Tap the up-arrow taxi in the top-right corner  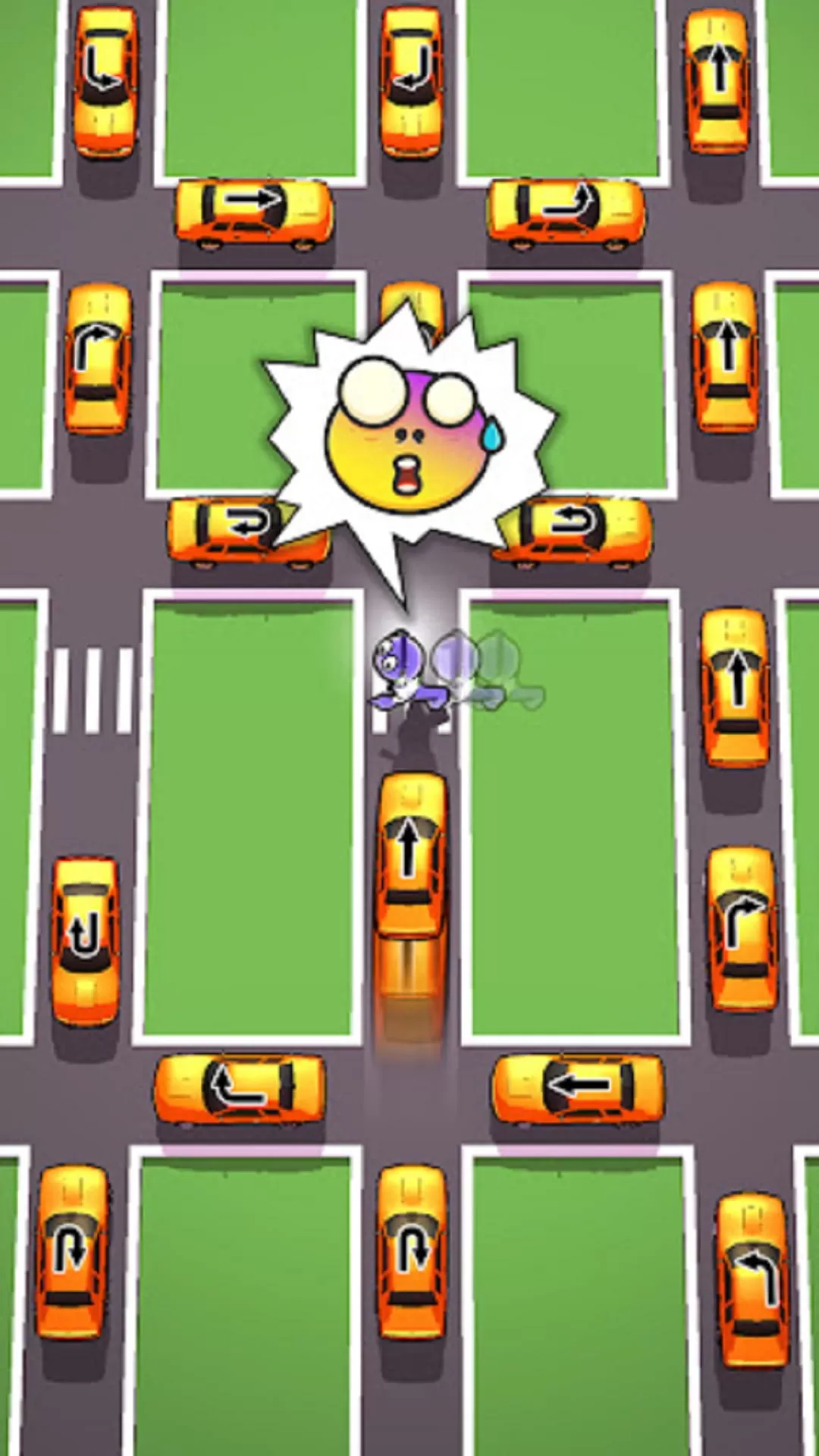click(717, 80)
